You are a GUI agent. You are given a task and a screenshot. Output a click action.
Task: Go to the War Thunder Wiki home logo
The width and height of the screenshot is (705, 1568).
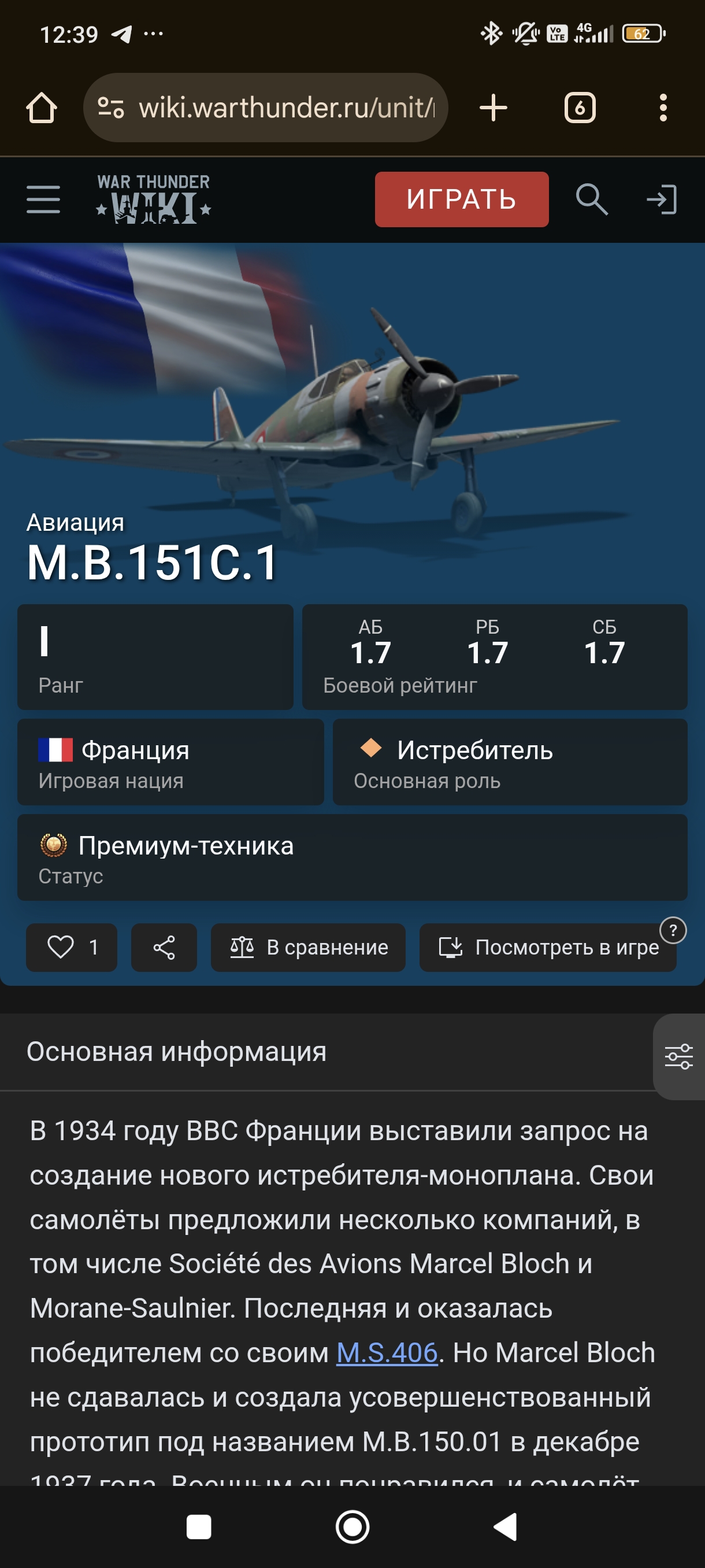153,199
